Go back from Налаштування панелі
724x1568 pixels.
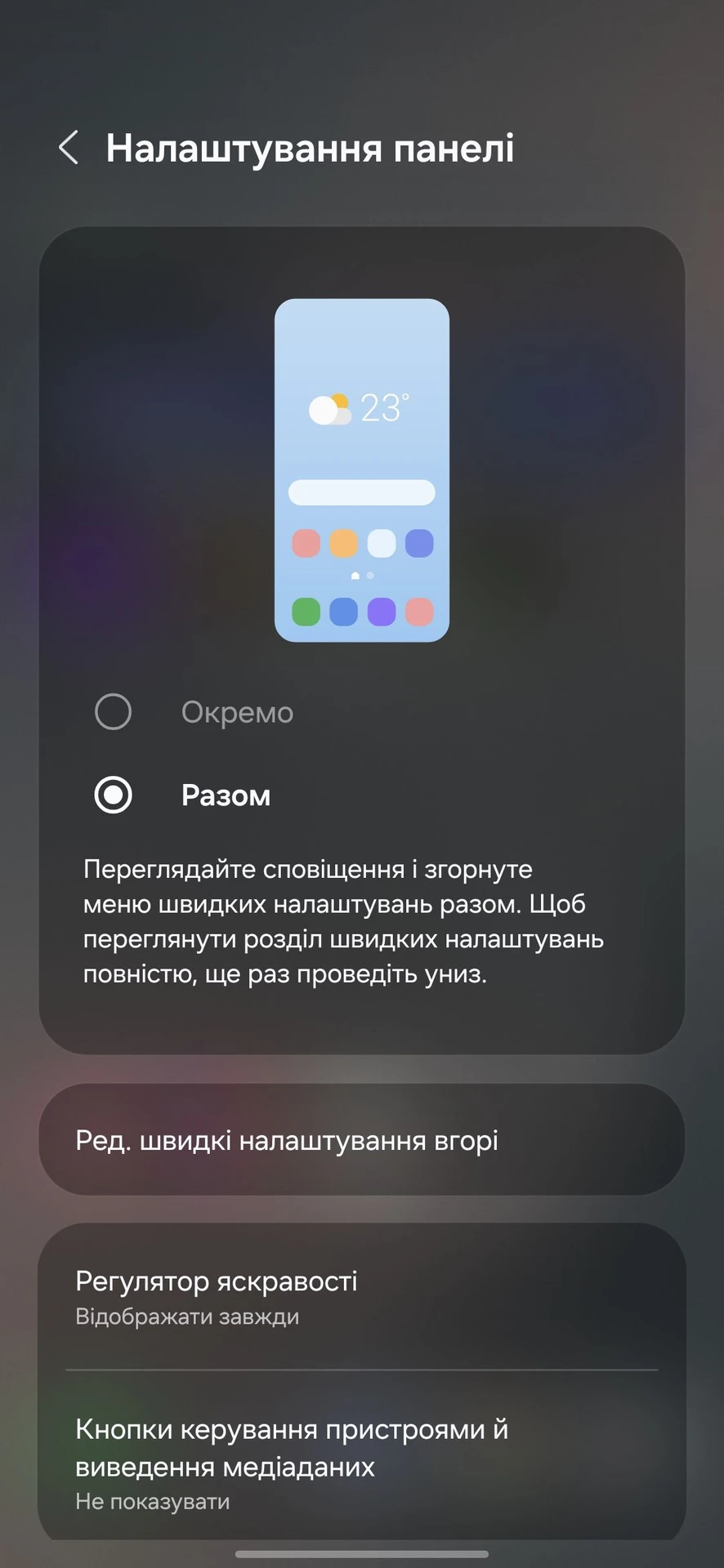point(69,148)
